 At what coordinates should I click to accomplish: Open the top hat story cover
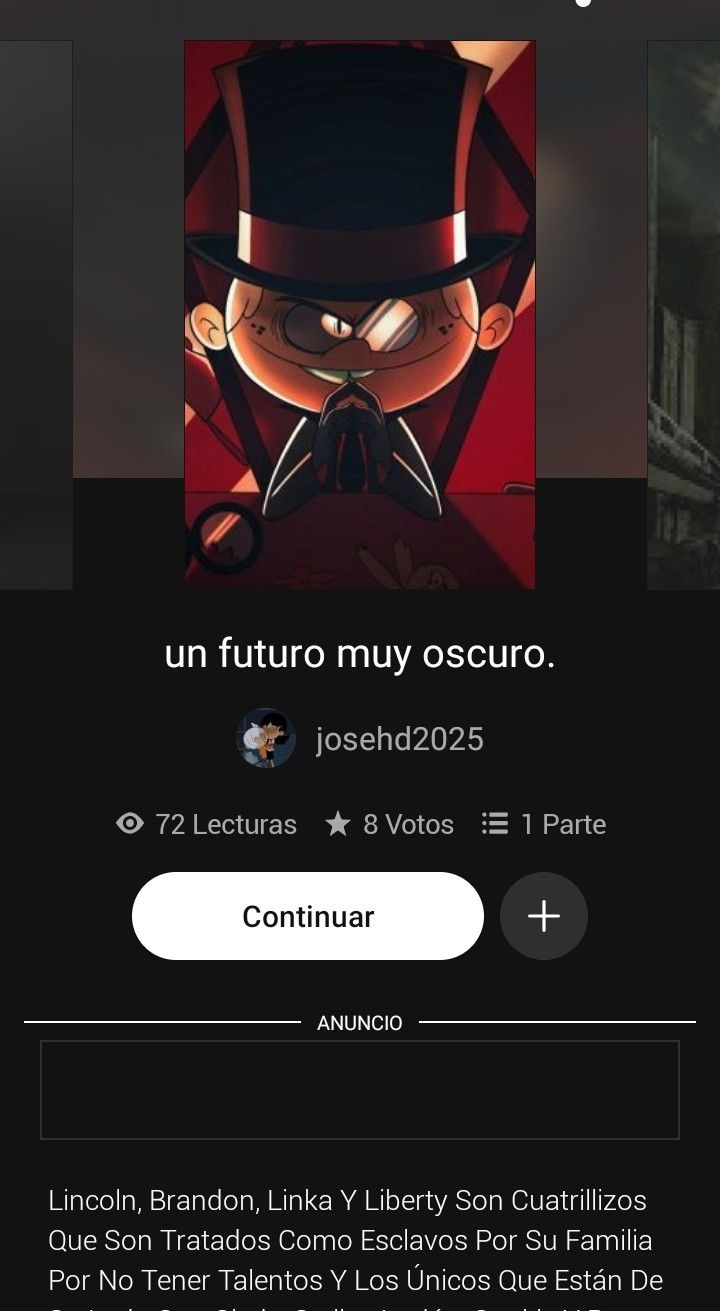point(360,314)
